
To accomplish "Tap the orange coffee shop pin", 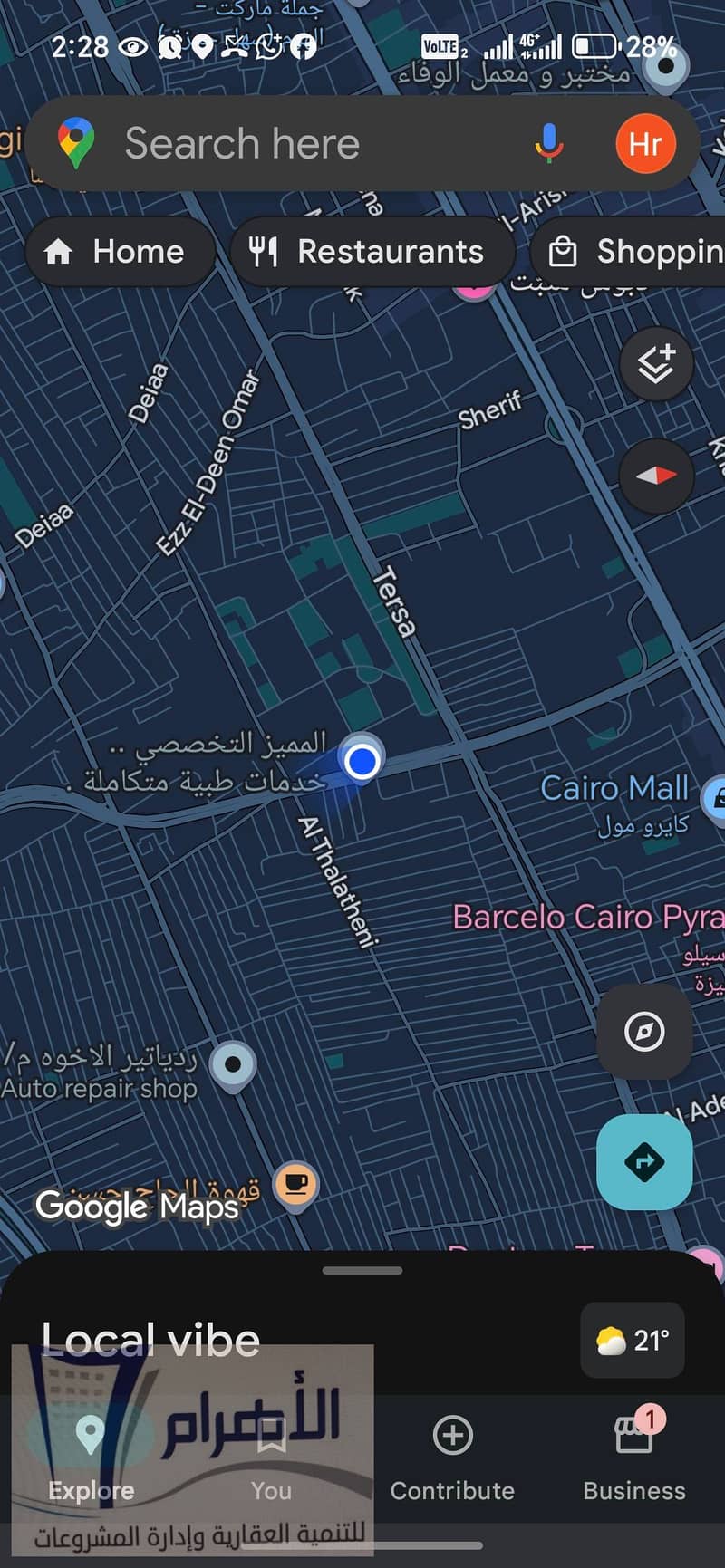I will (296, 1183).
